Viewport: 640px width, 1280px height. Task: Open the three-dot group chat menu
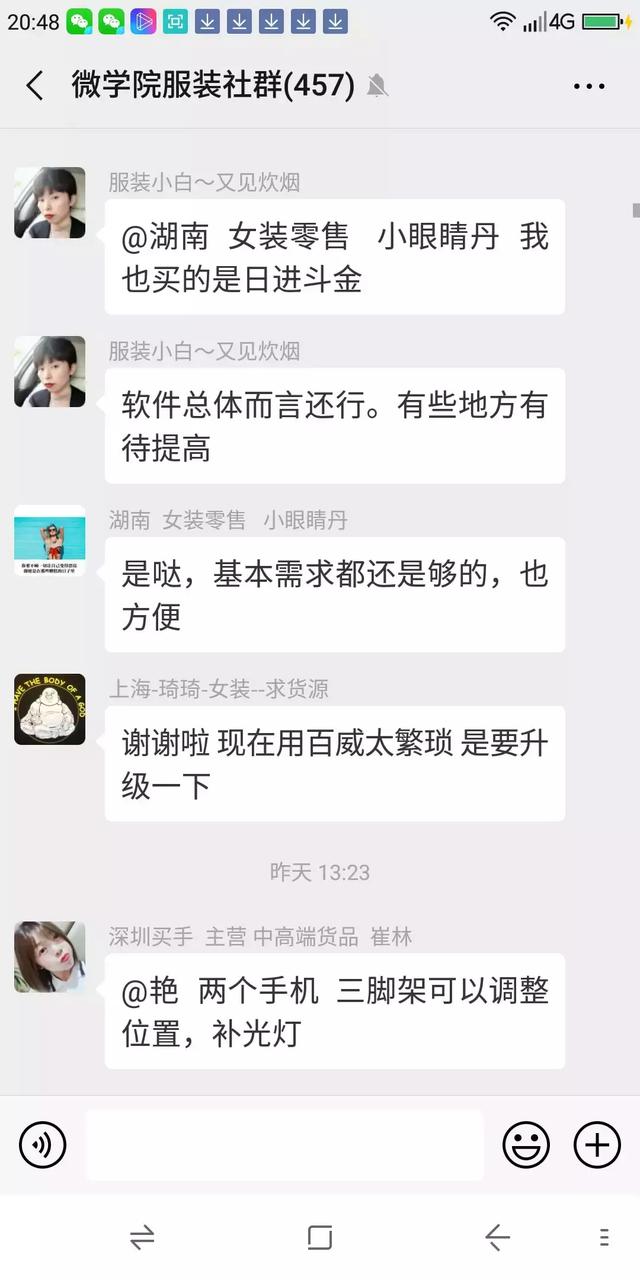589,86
